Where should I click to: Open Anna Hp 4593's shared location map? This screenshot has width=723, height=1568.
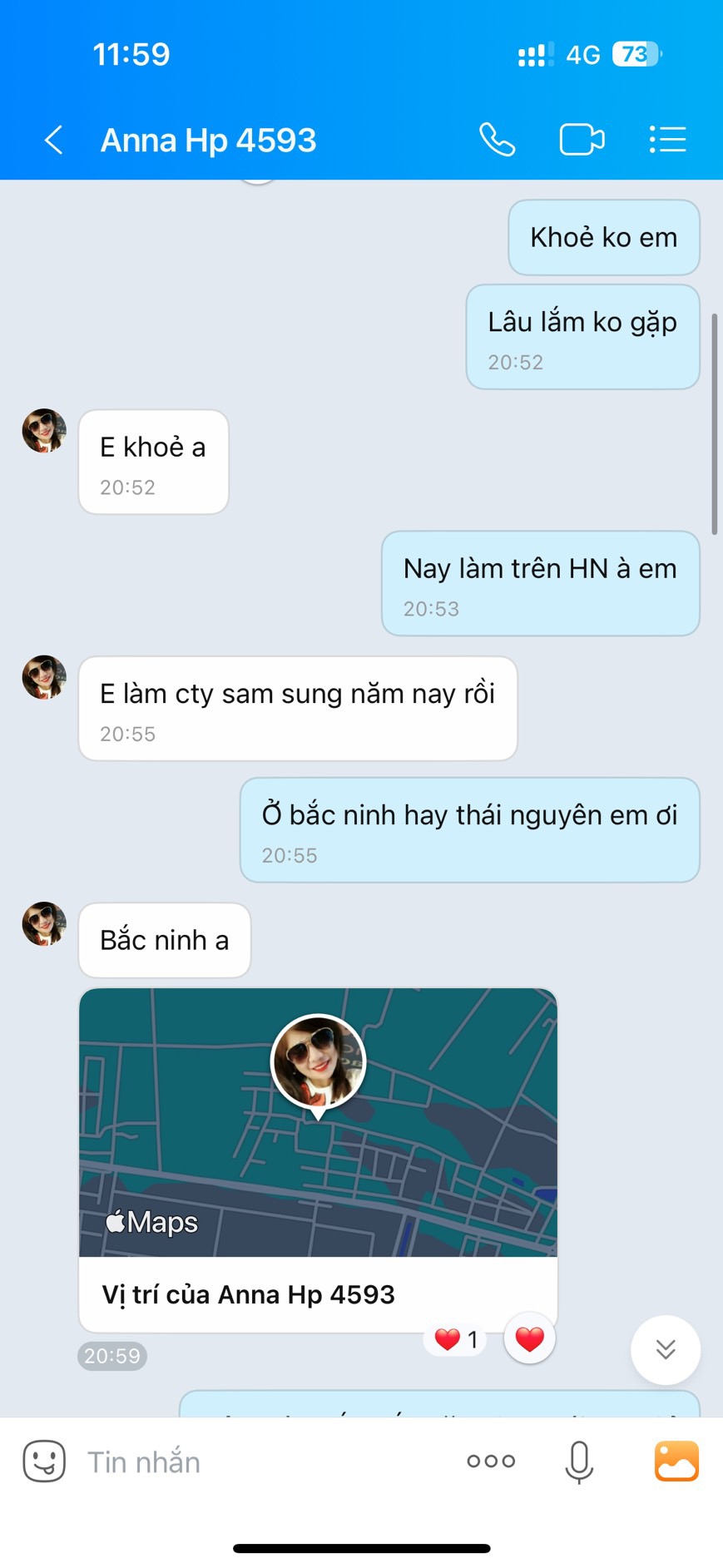[x=318, y=1123]
